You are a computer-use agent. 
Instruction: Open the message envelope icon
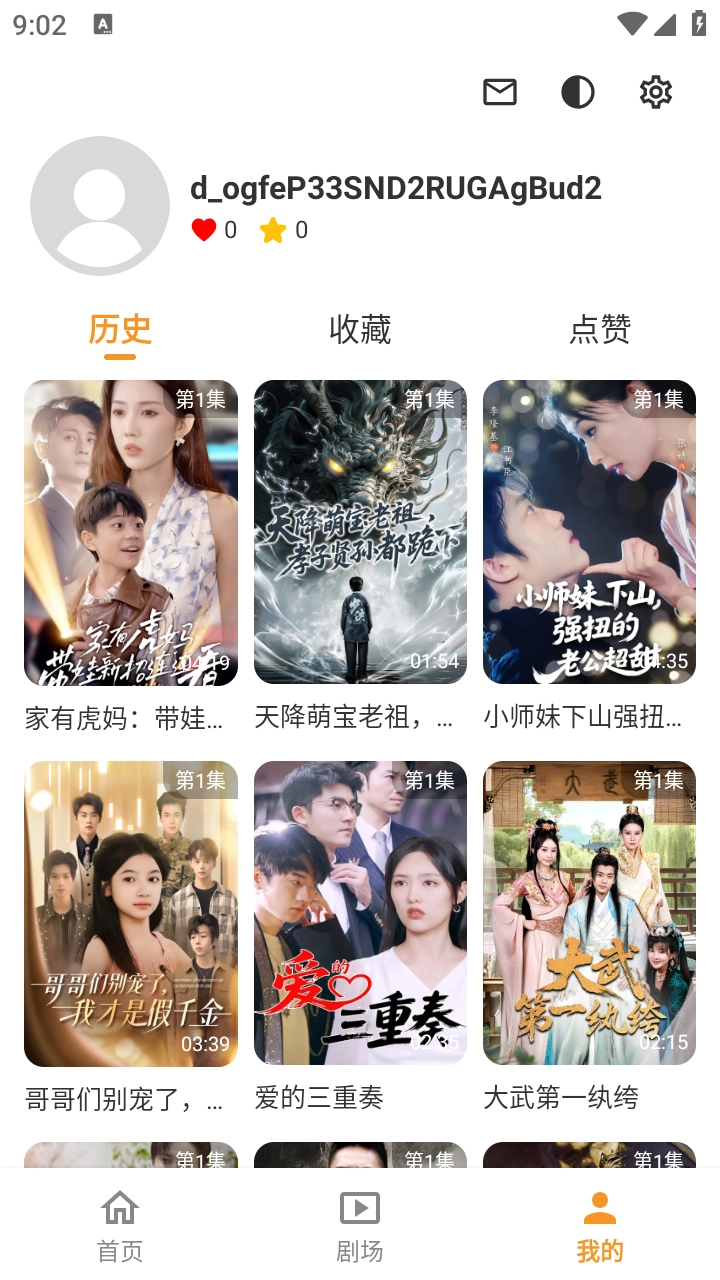pyautogui.click(x=499, y=91)
